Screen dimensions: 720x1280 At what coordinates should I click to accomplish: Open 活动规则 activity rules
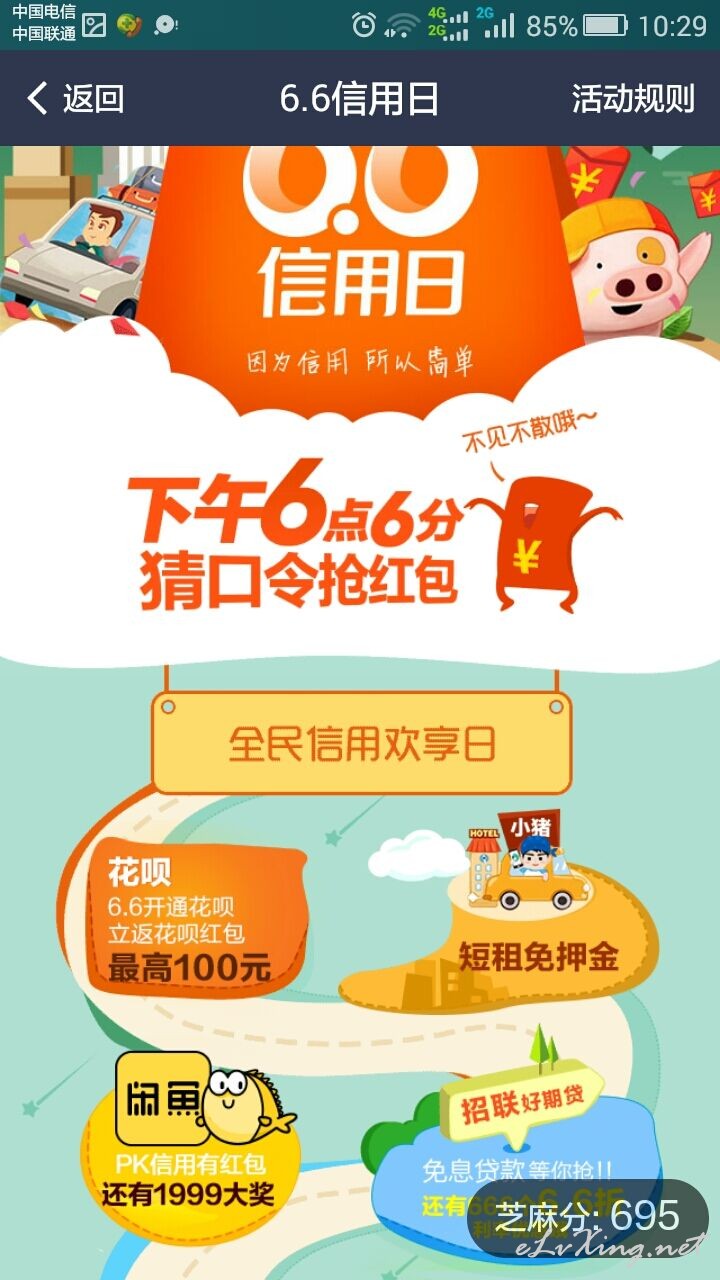point(632,98)
